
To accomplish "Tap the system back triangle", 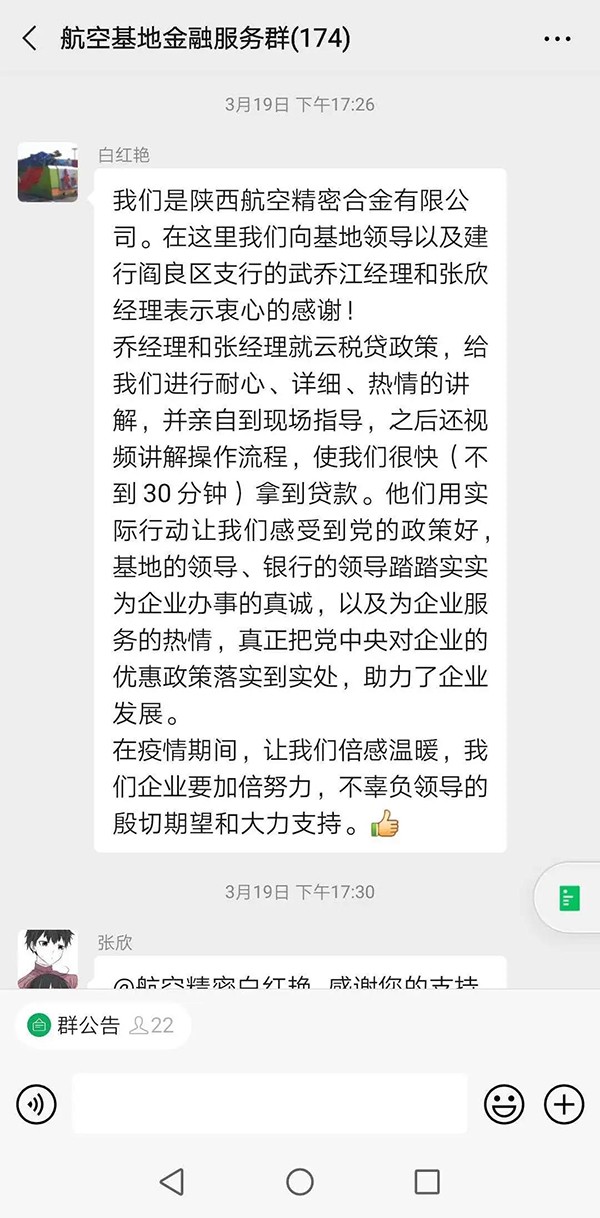I will tap(172, 1181).
